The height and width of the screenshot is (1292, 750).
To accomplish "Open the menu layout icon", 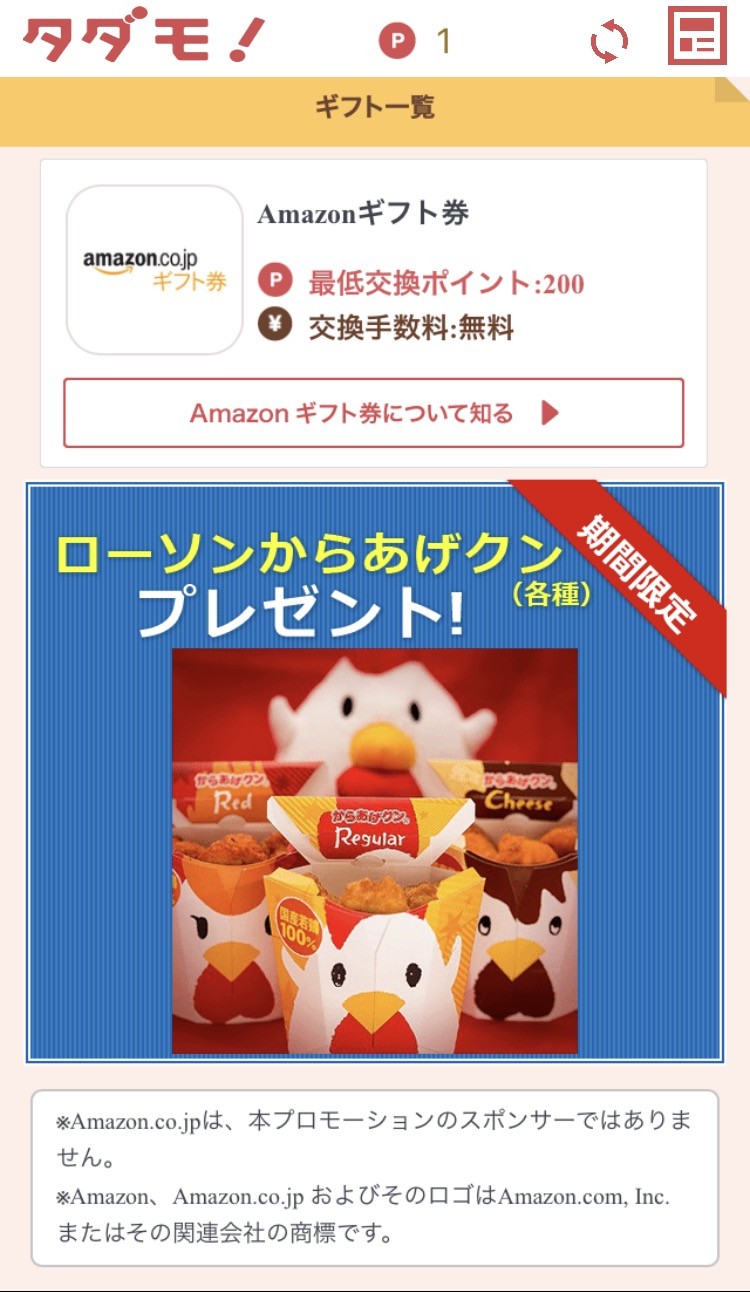I will tap(697, 36).
